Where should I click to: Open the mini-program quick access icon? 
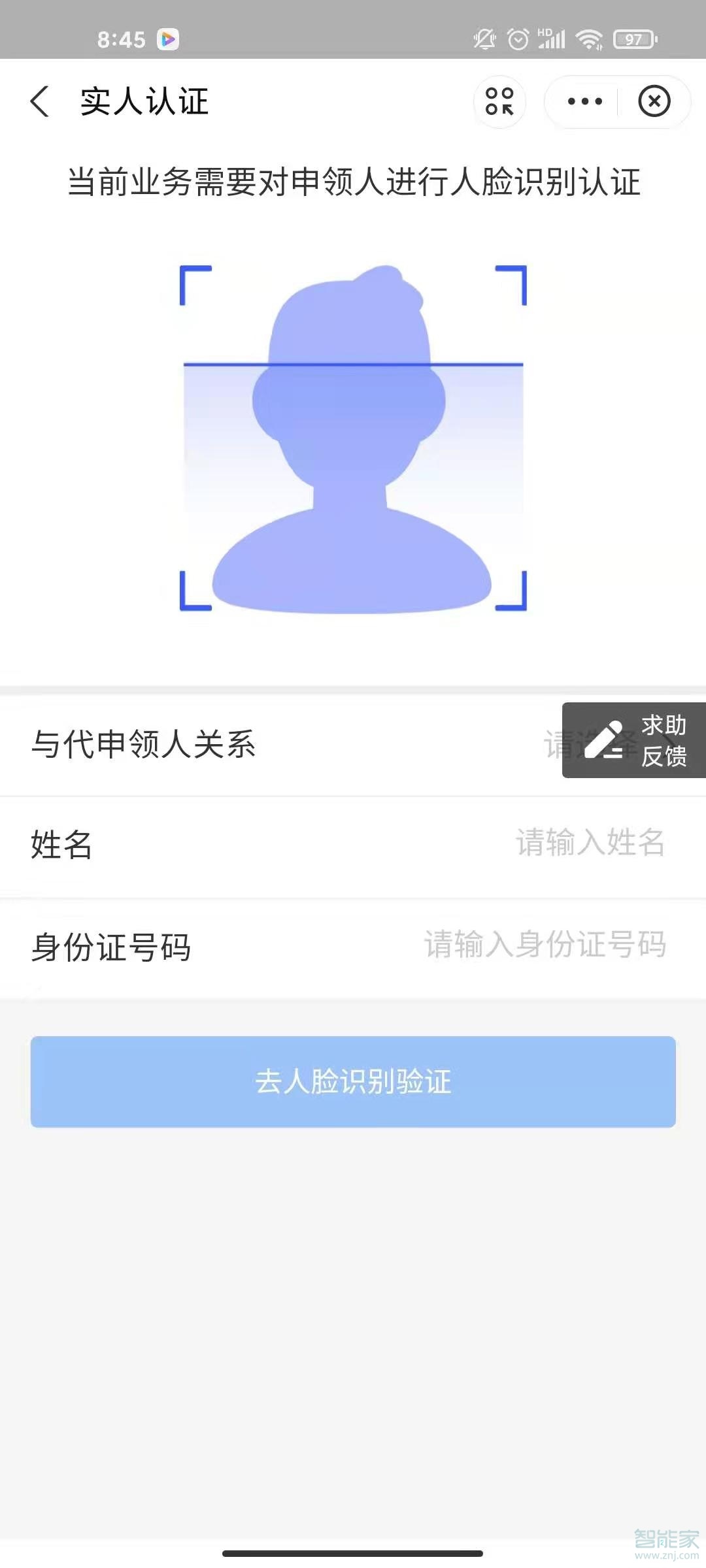coord(500,101)
